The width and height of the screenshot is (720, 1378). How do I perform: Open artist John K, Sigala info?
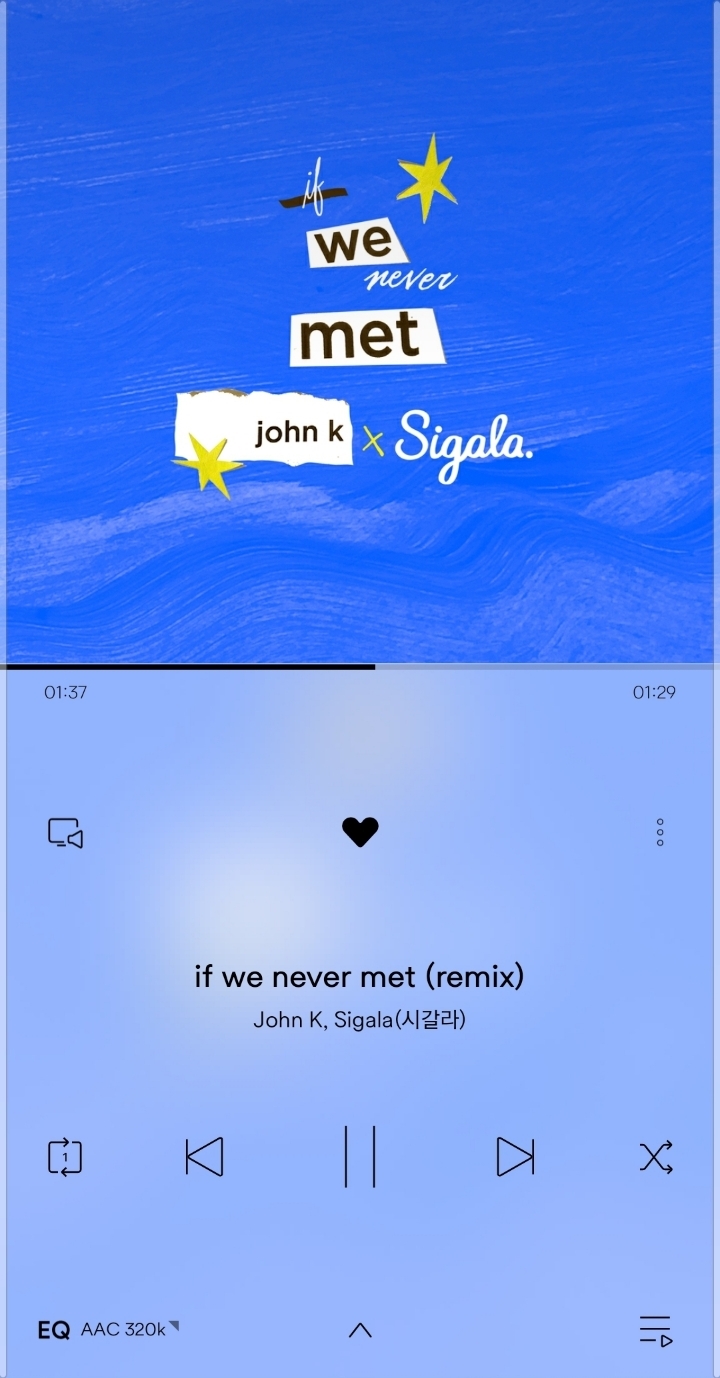point(360,1020)
